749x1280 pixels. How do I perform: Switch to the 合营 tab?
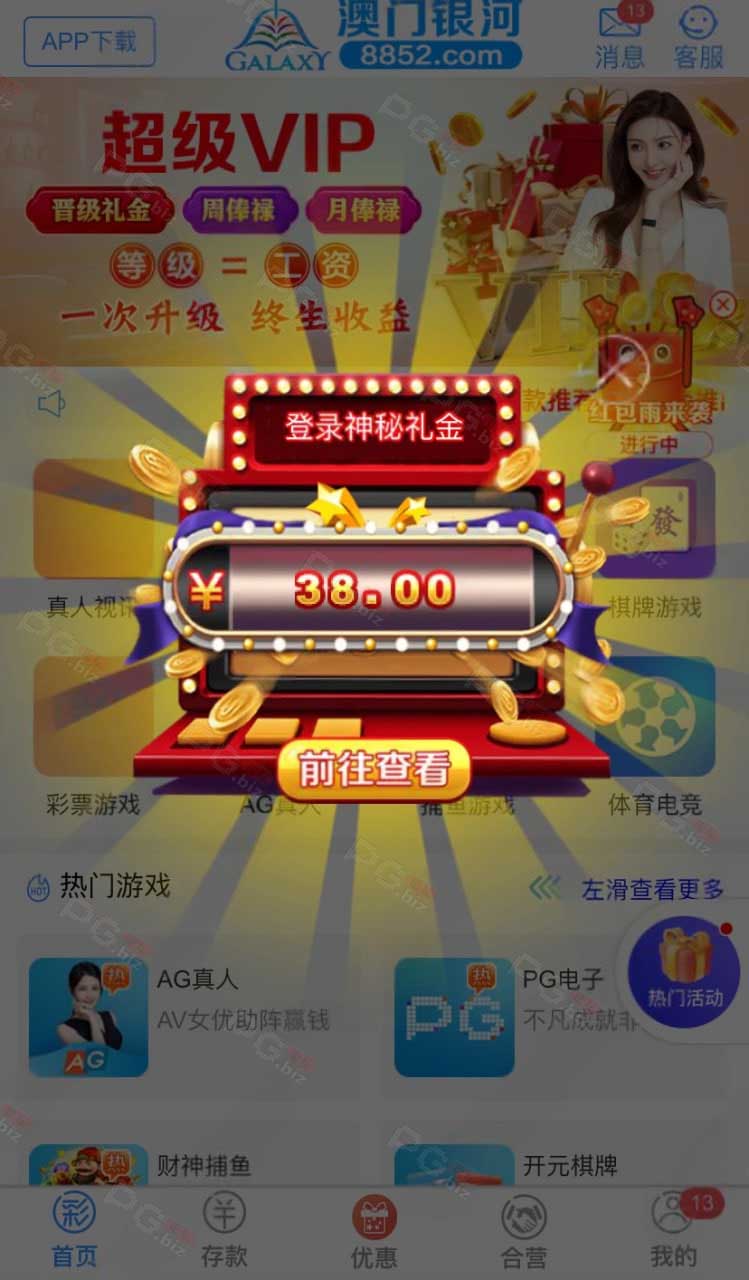pos(524,1230)
